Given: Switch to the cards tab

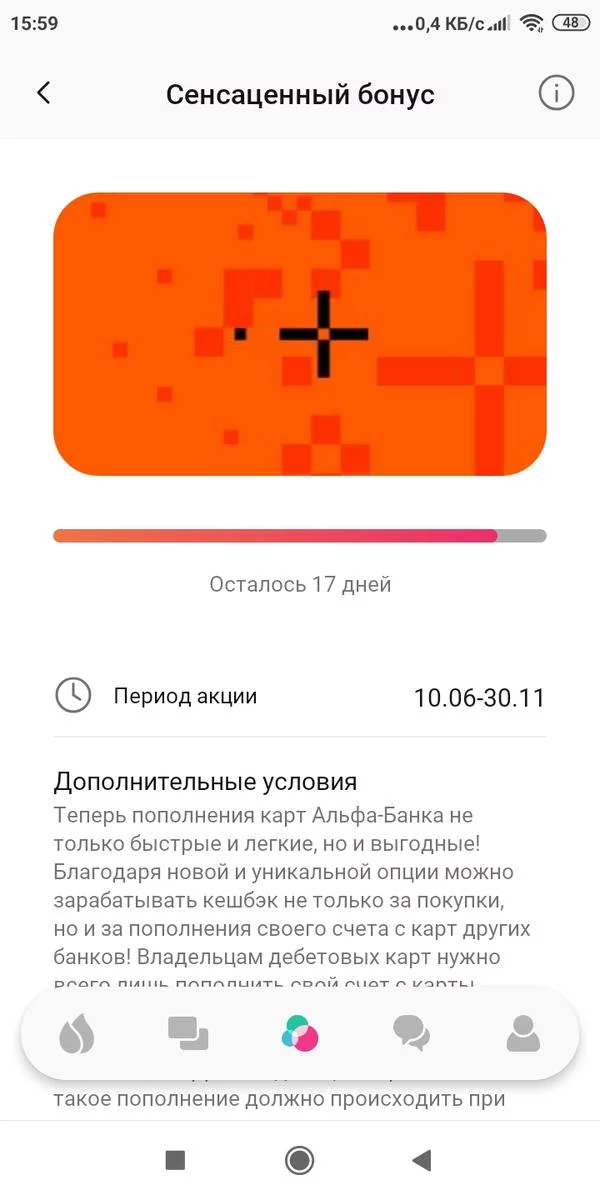Looking at the screenshot, I should [x=188, y=1034].
